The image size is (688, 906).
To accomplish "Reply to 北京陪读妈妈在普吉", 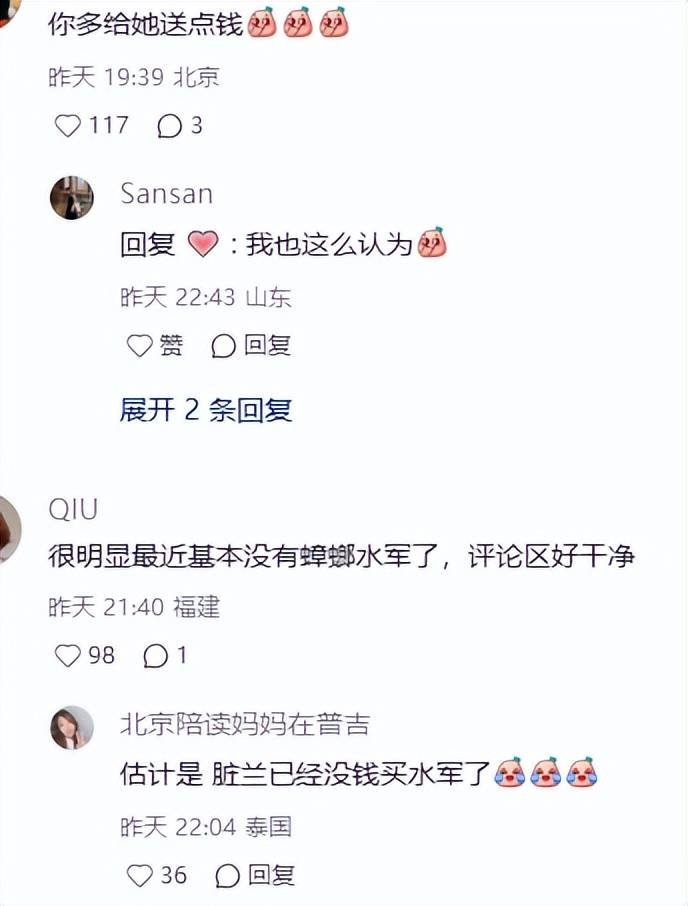I will pos(228,875).
